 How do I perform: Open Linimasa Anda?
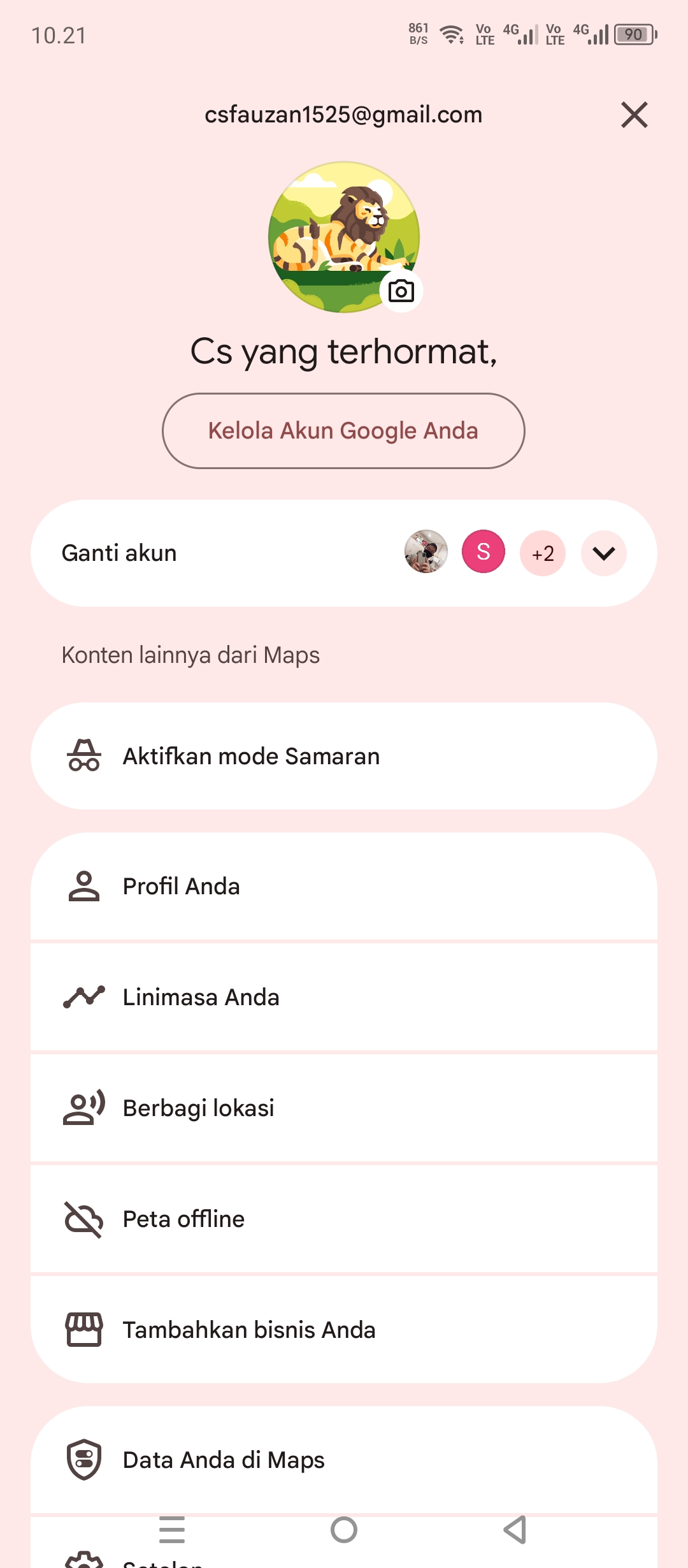point(344,997)
